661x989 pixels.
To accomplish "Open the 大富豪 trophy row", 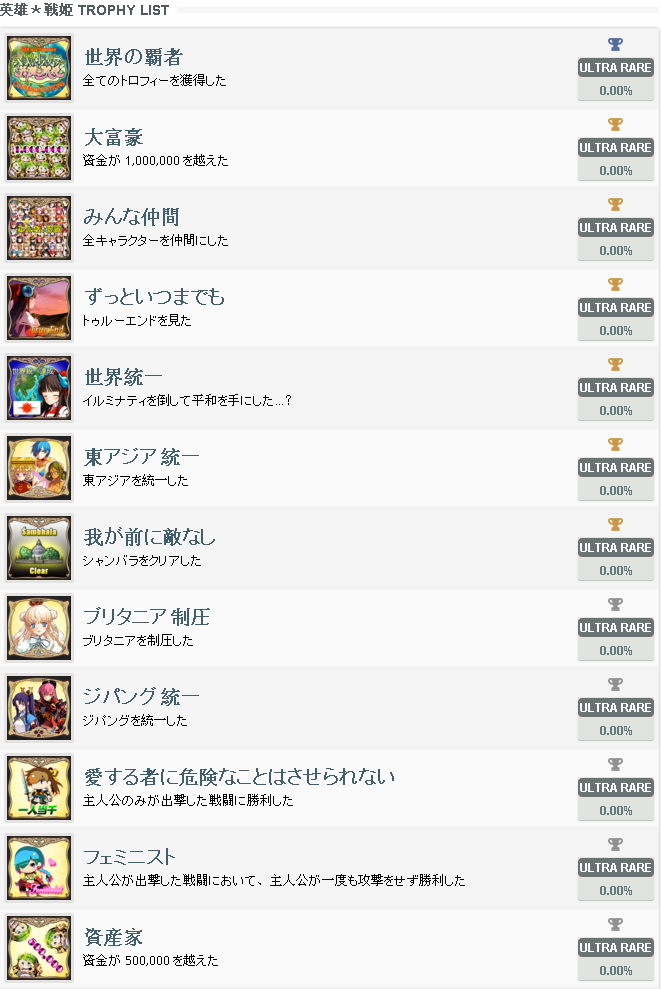I will point(114,137).
